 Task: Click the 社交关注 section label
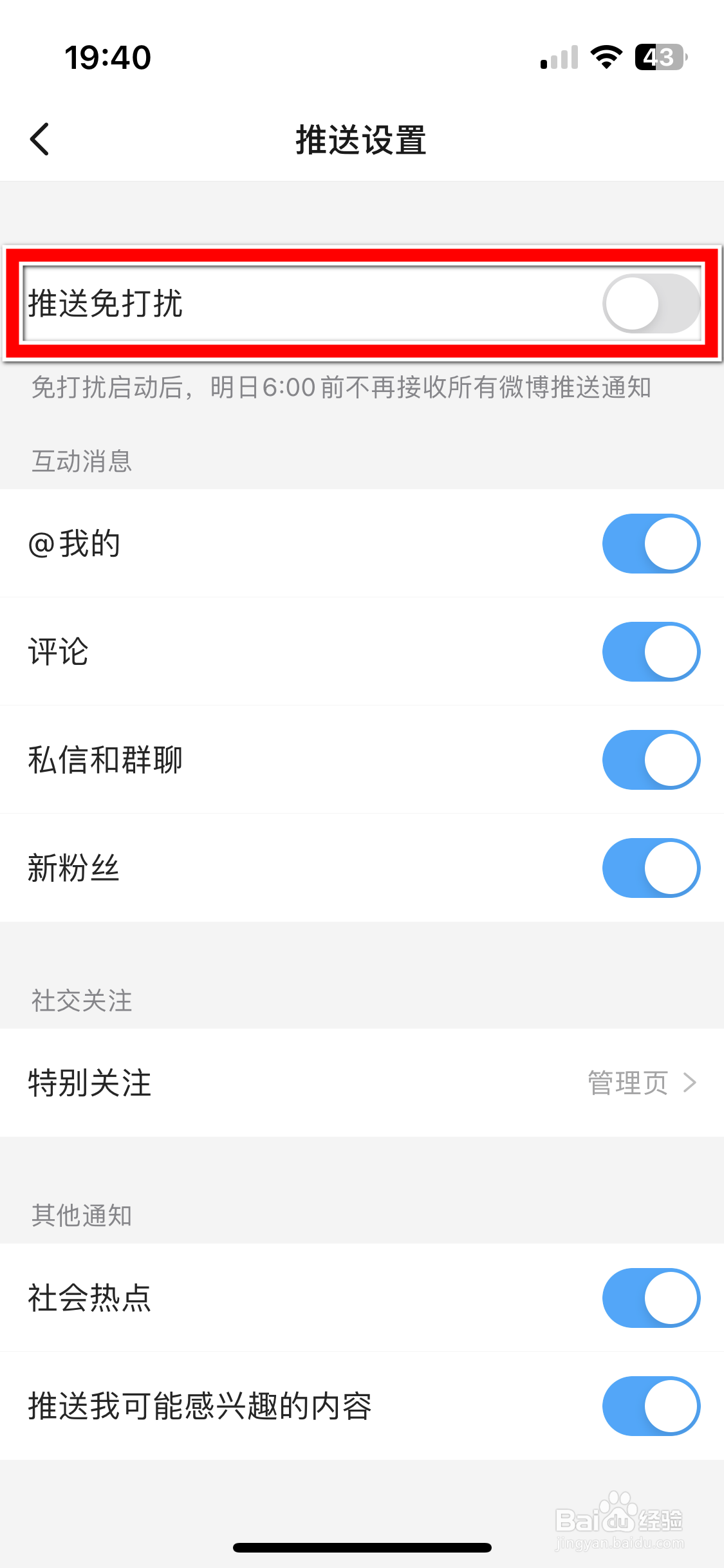[81, 1000]
